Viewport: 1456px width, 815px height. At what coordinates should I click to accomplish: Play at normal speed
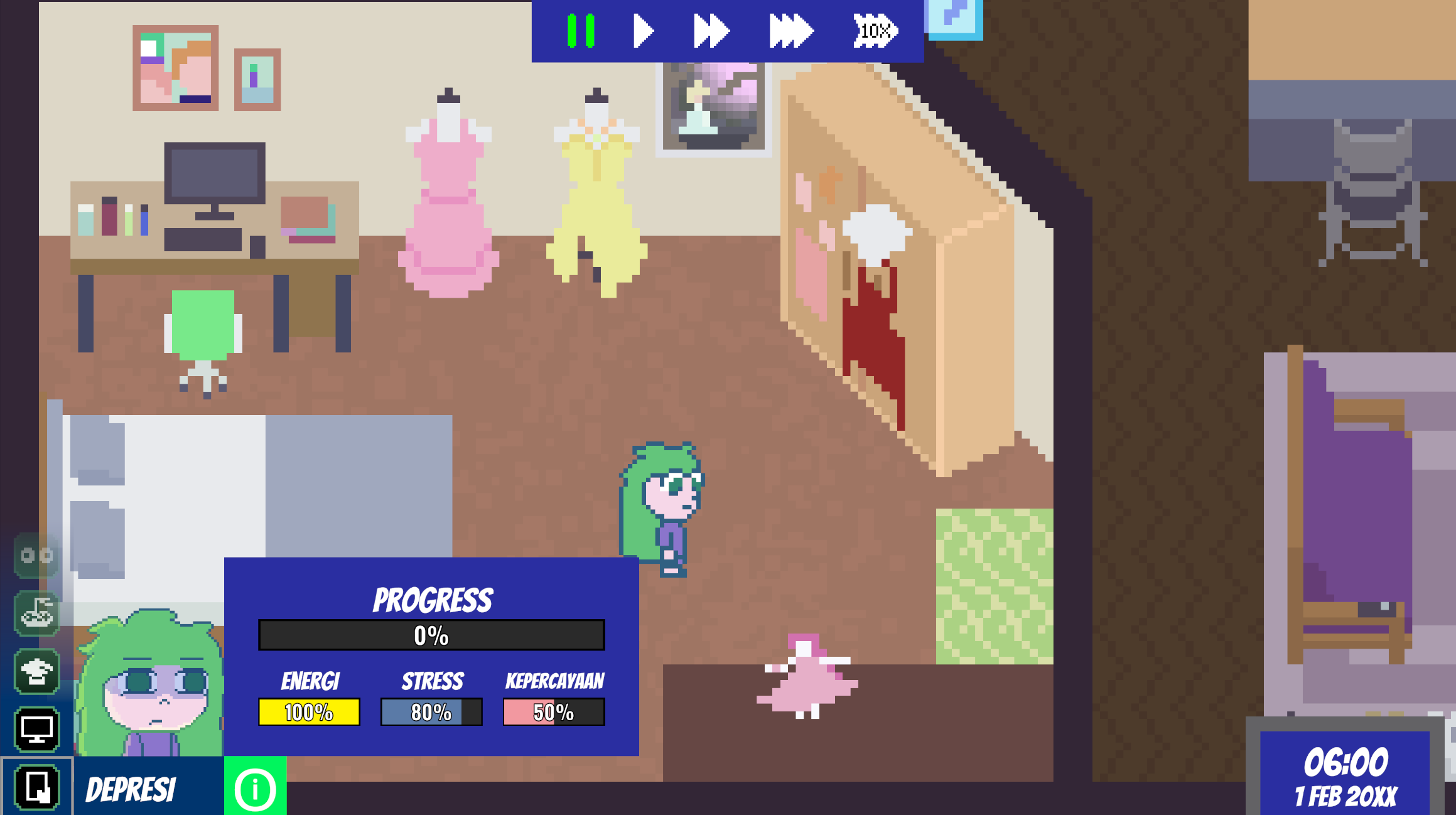click(643, 31)
